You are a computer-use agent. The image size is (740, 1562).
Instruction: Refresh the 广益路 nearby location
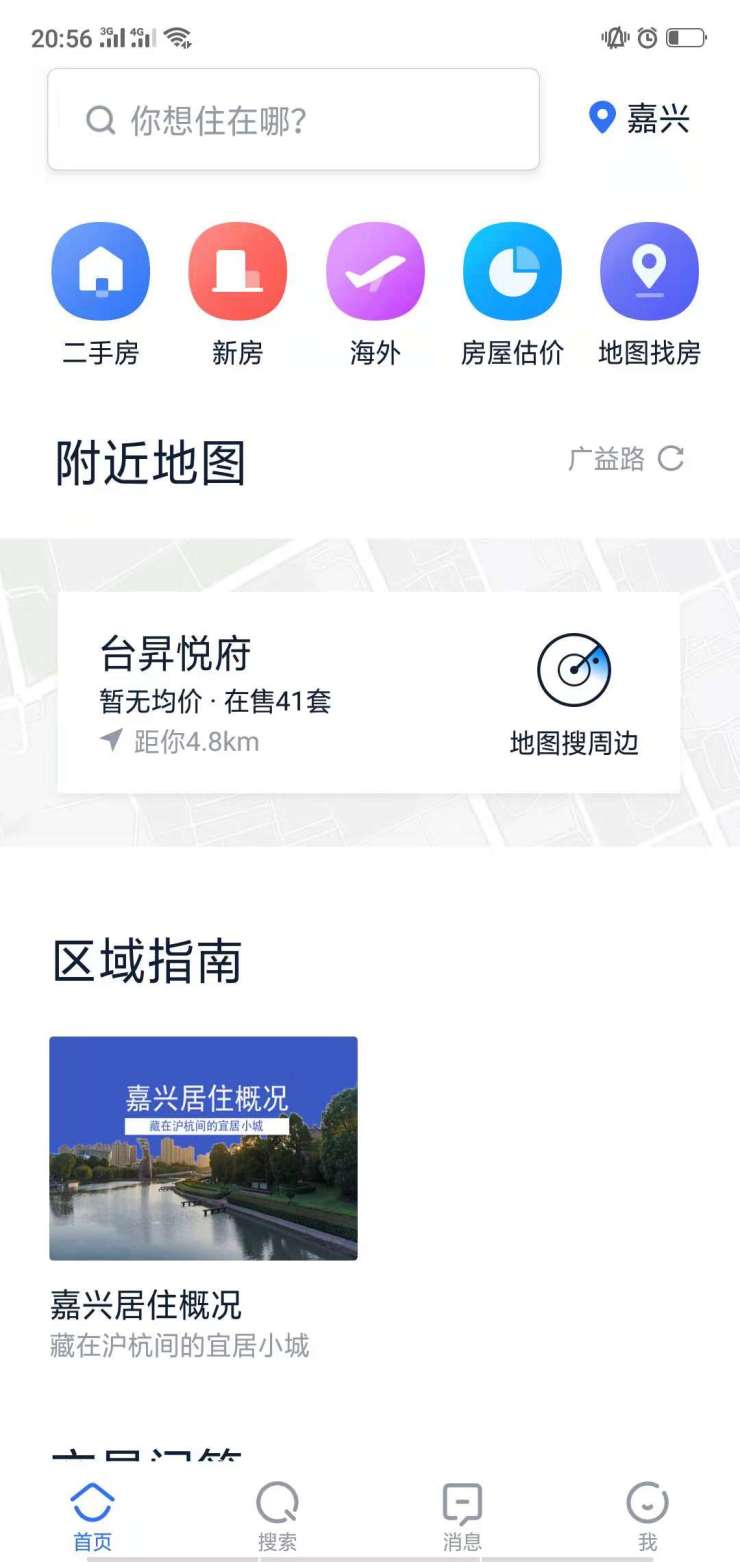pos(626,459)
